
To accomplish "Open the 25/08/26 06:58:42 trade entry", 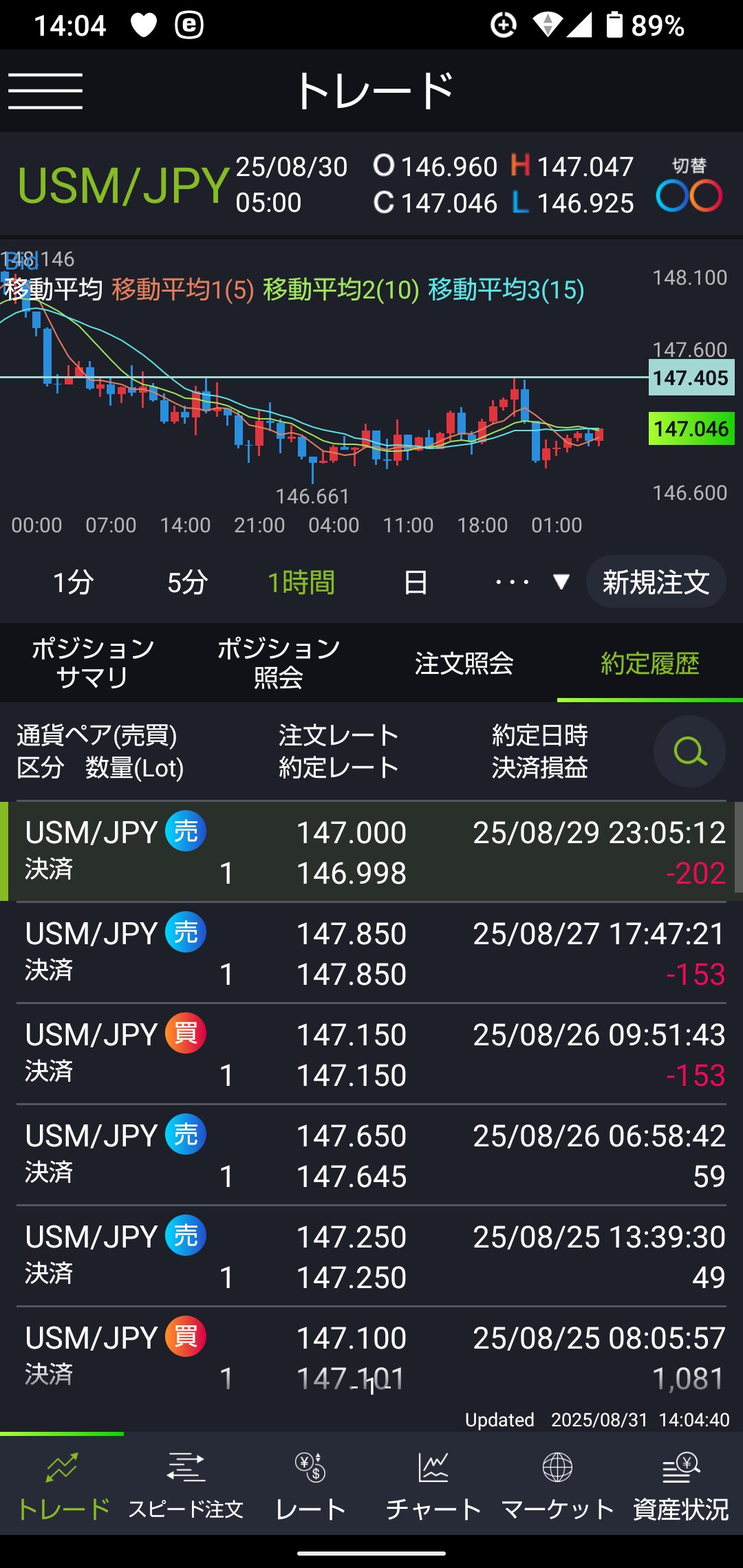I will pyautogui.click(x=371, y=1155).
